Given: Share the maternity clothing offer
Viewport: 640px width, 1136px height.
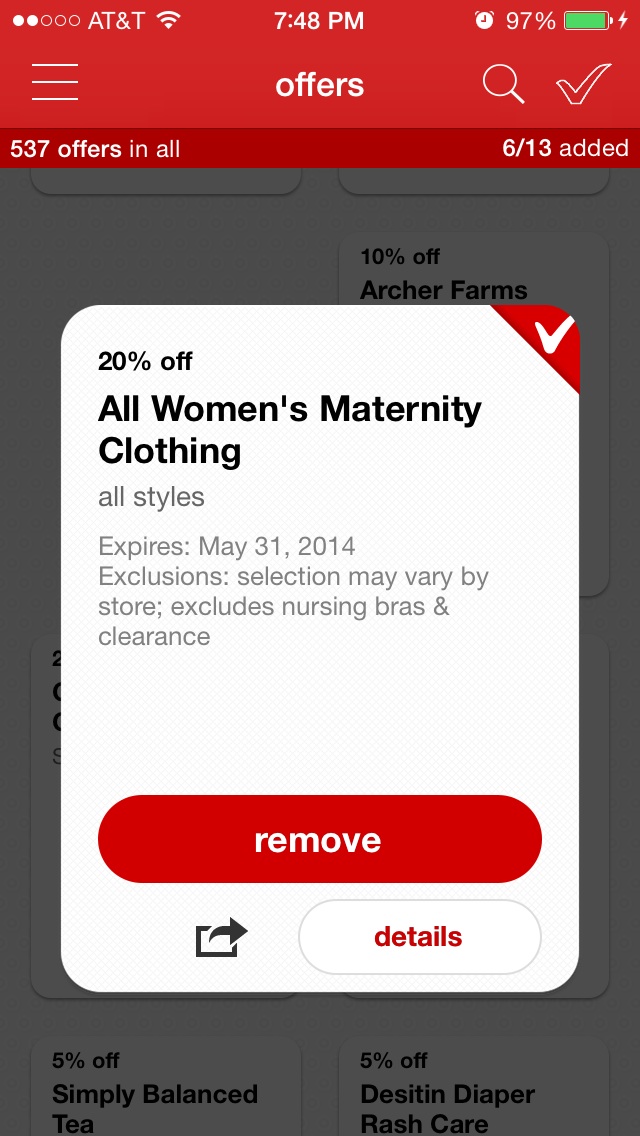Looking at the screenshot, I should click(x=221, y=937).
